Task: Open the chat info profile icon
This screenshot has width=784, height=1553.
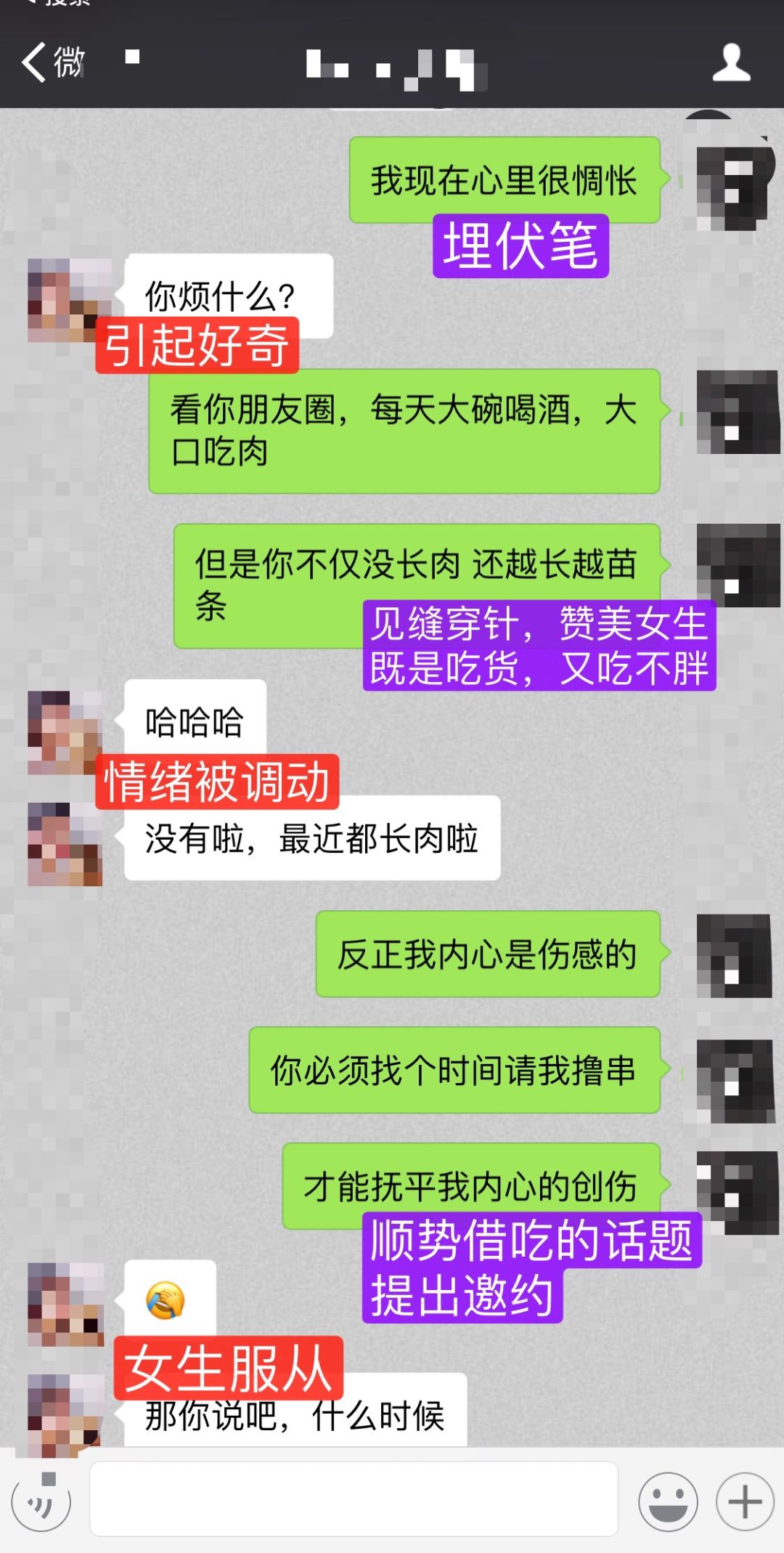Action: coord(731,62)
